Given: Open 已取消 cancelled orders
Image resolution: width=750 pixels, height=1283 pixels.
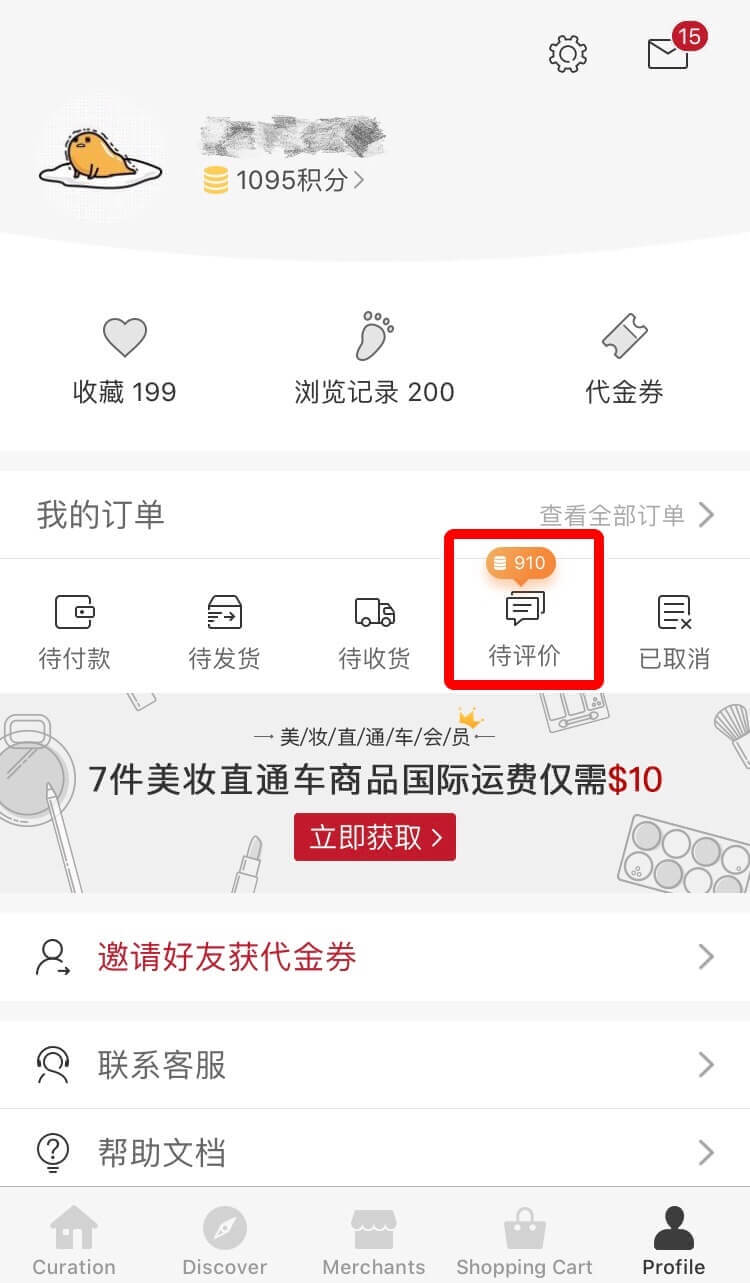Looking at the screenshot, I should click(674, 631).
